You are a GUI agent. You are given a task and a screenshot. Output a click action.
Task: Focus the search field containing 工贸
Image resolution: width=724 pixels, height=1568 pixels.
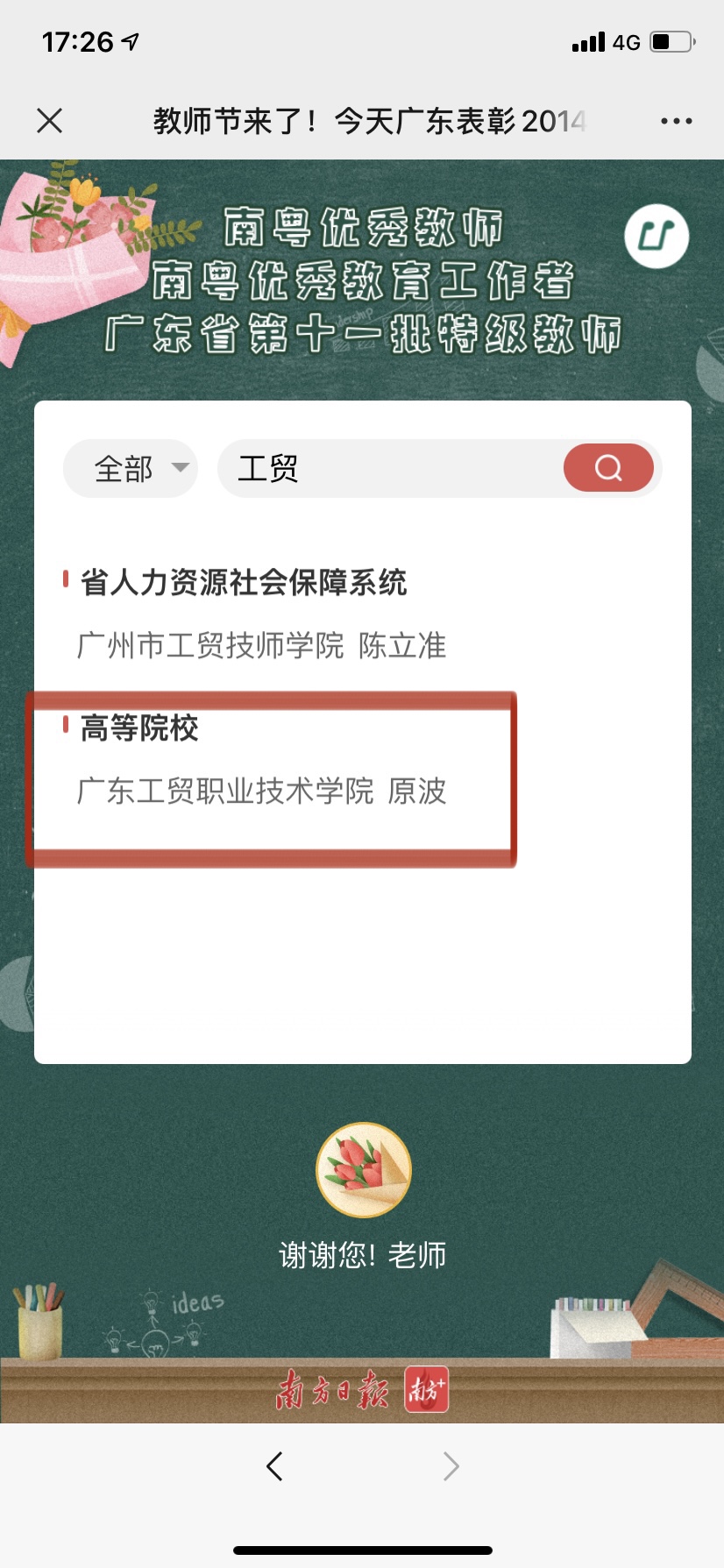(390, 468)
